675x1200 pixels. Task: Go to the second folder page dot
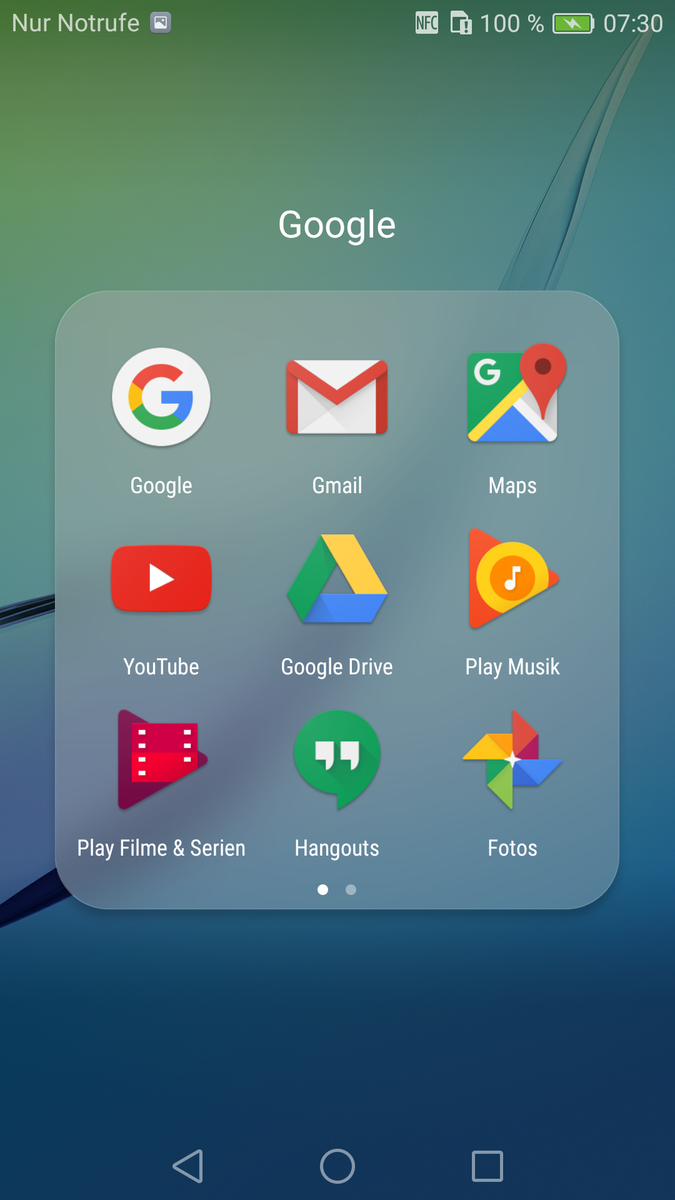[351, 889]
